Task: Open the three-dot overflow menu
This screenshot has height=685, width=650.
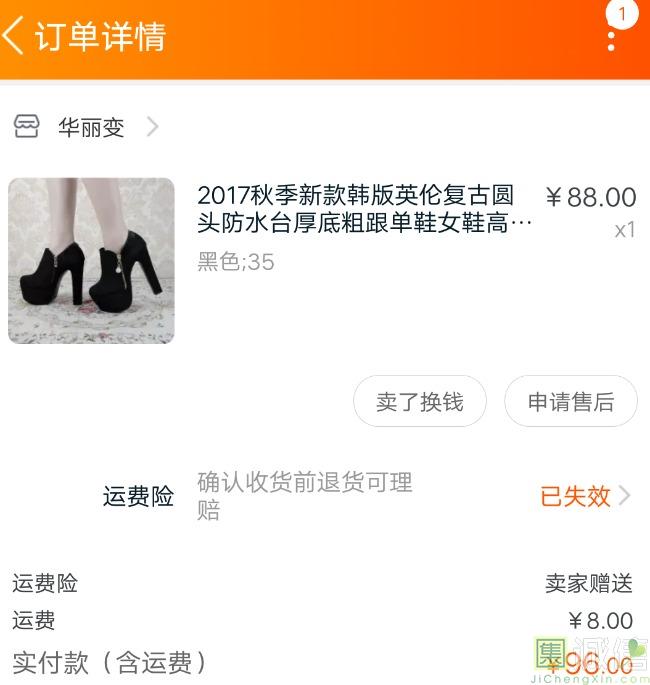Action: point(612,41)
